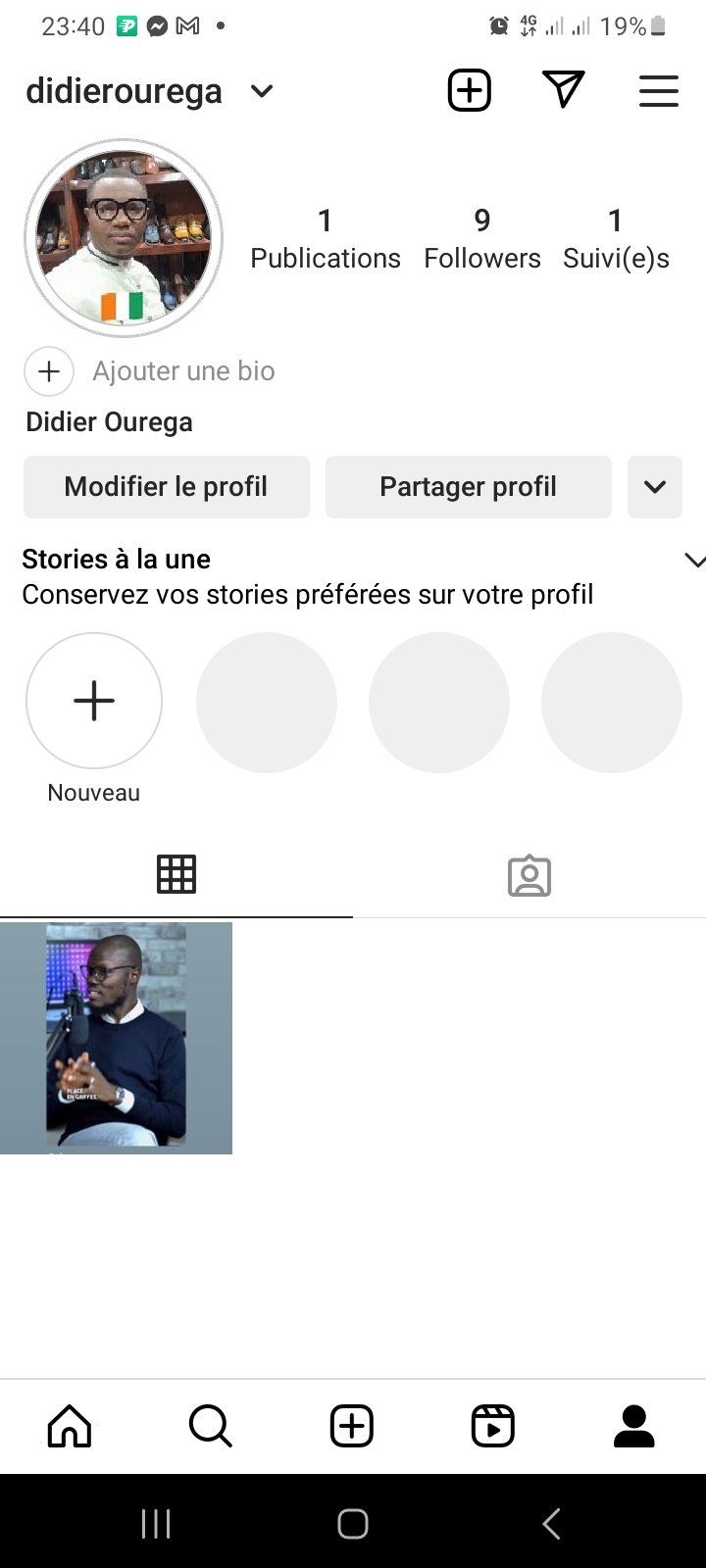
Task: Collapse the Stories à la une section
Action: tap(694, 561)
